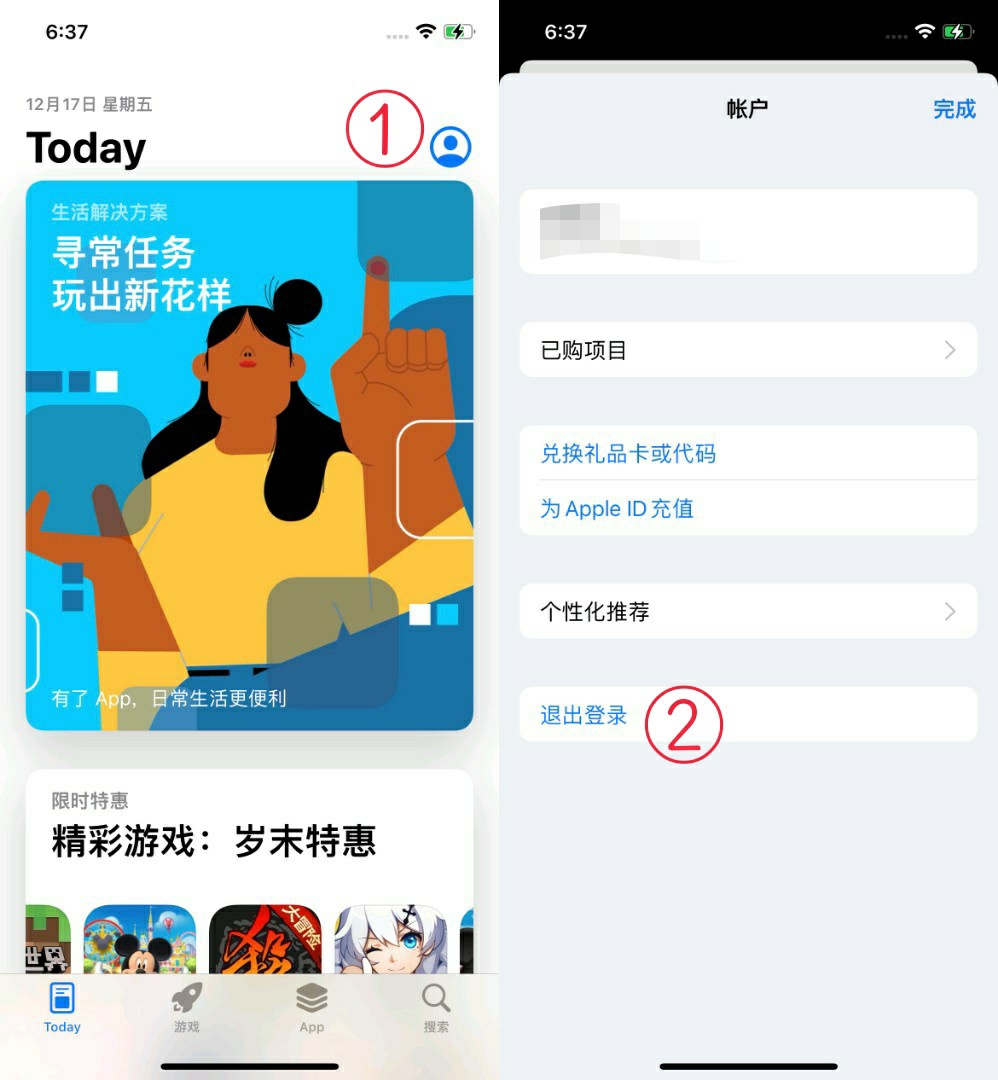998x1080 pixels.
Task: Open 个性化推荐 settings
Action: 747,611
